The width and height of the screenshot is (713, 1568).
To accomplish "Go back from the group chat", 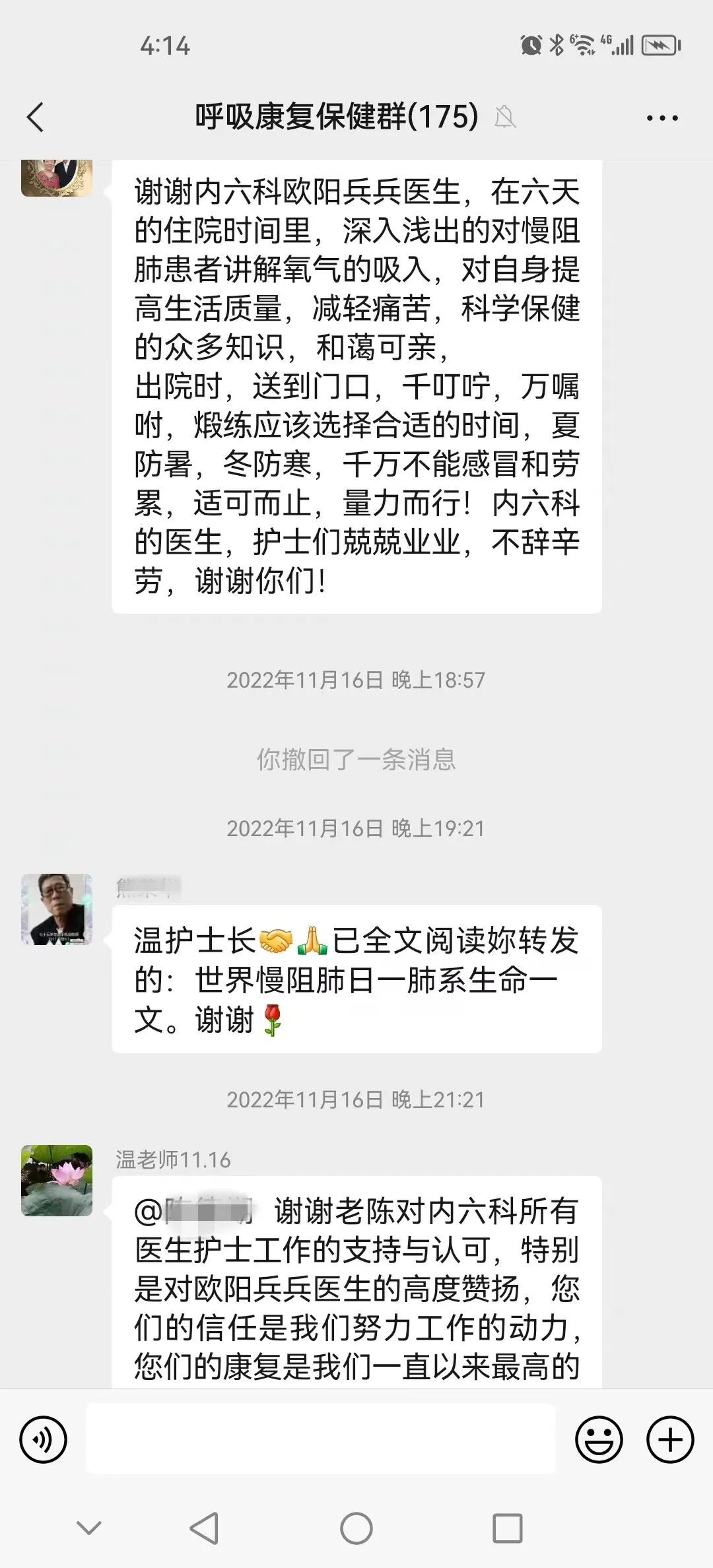I will pyautogui.click(x=36, y=117).
